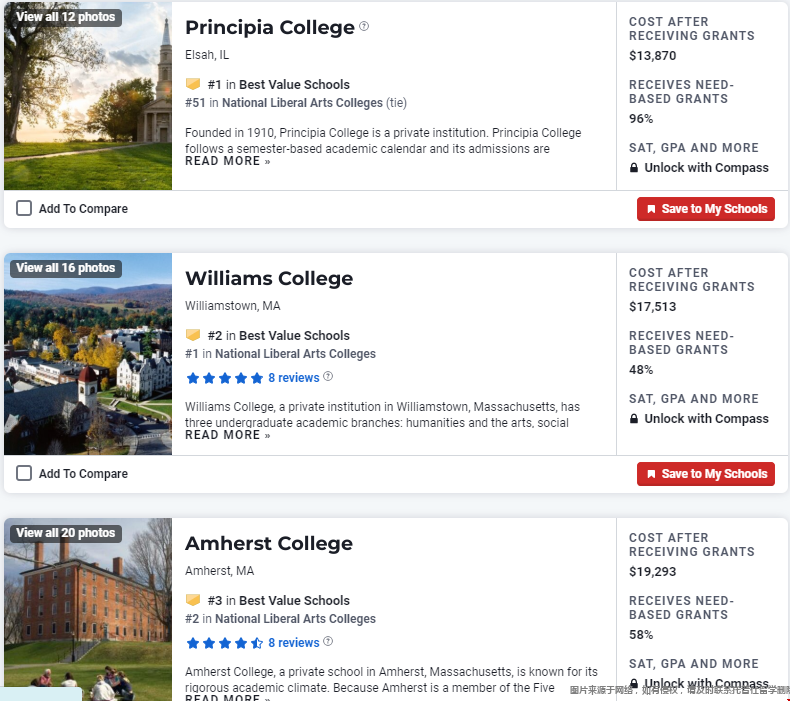
Task: Check Add To Compare for Principia College
Action: coord(24,209)
